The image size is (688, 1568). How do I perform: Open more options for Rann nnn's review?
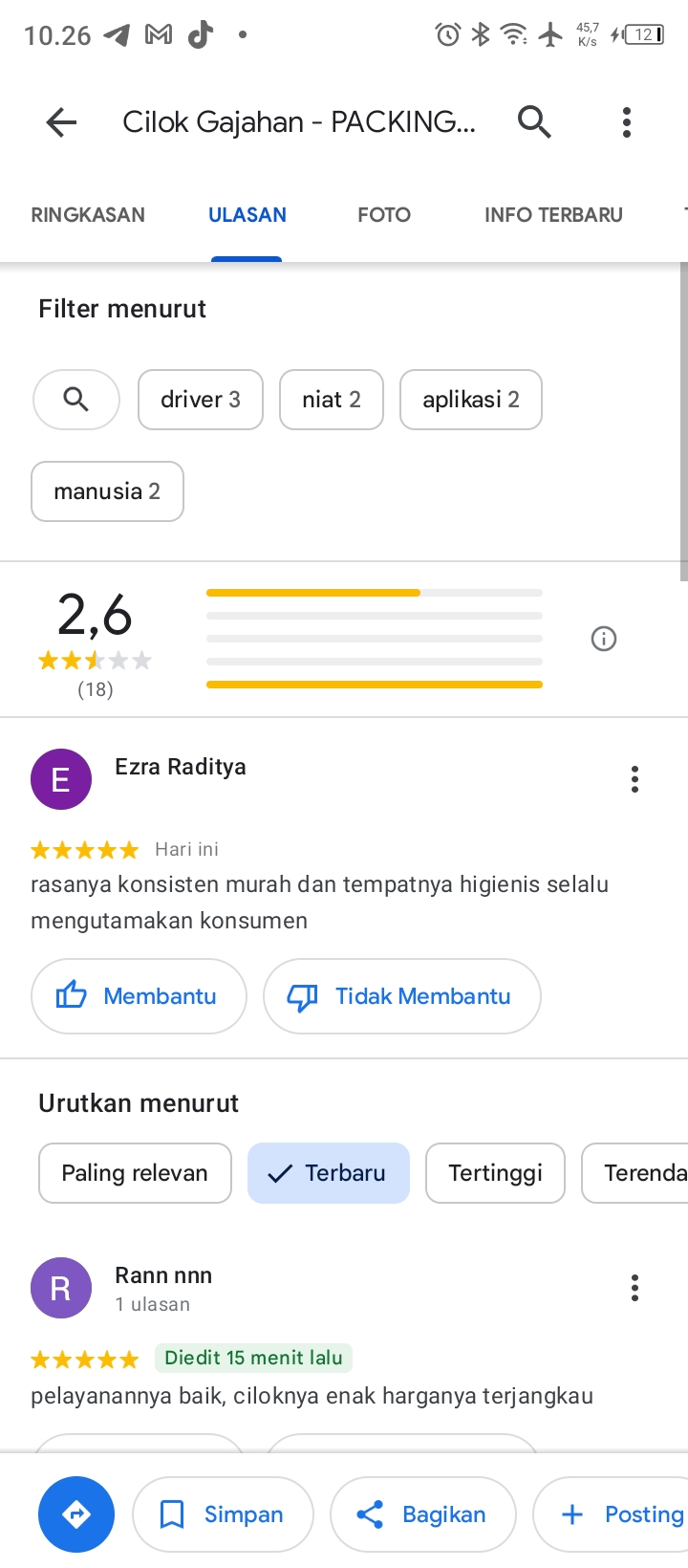pos(634,1288)
